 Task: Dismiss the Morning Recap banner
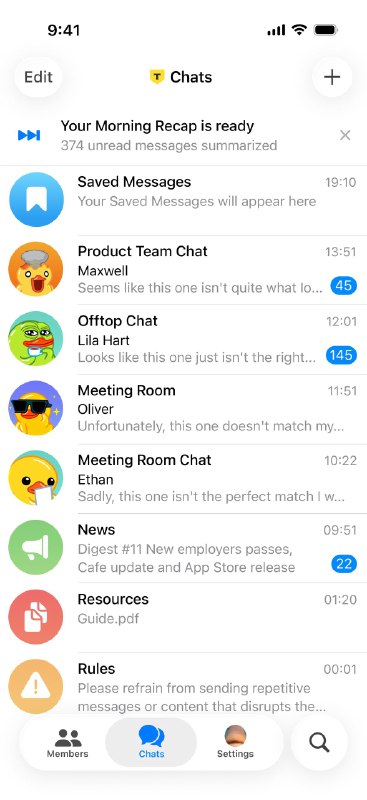[x=345, y=135]
